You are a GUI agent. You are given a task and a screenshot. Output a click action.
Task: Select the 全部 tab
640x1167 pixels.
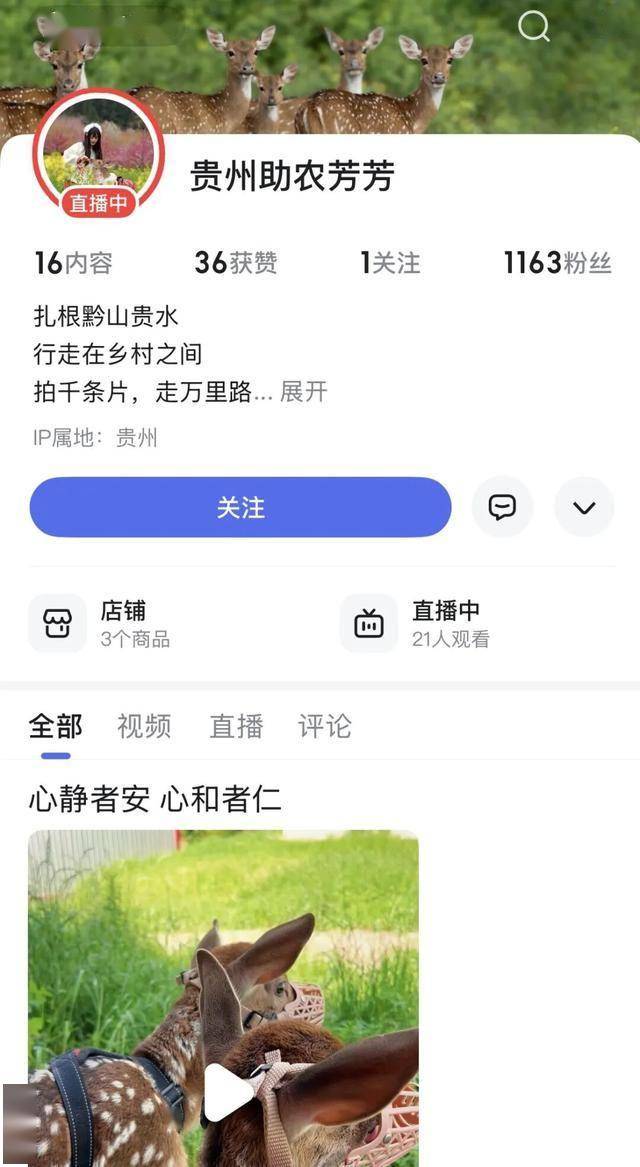pos(56,726)
